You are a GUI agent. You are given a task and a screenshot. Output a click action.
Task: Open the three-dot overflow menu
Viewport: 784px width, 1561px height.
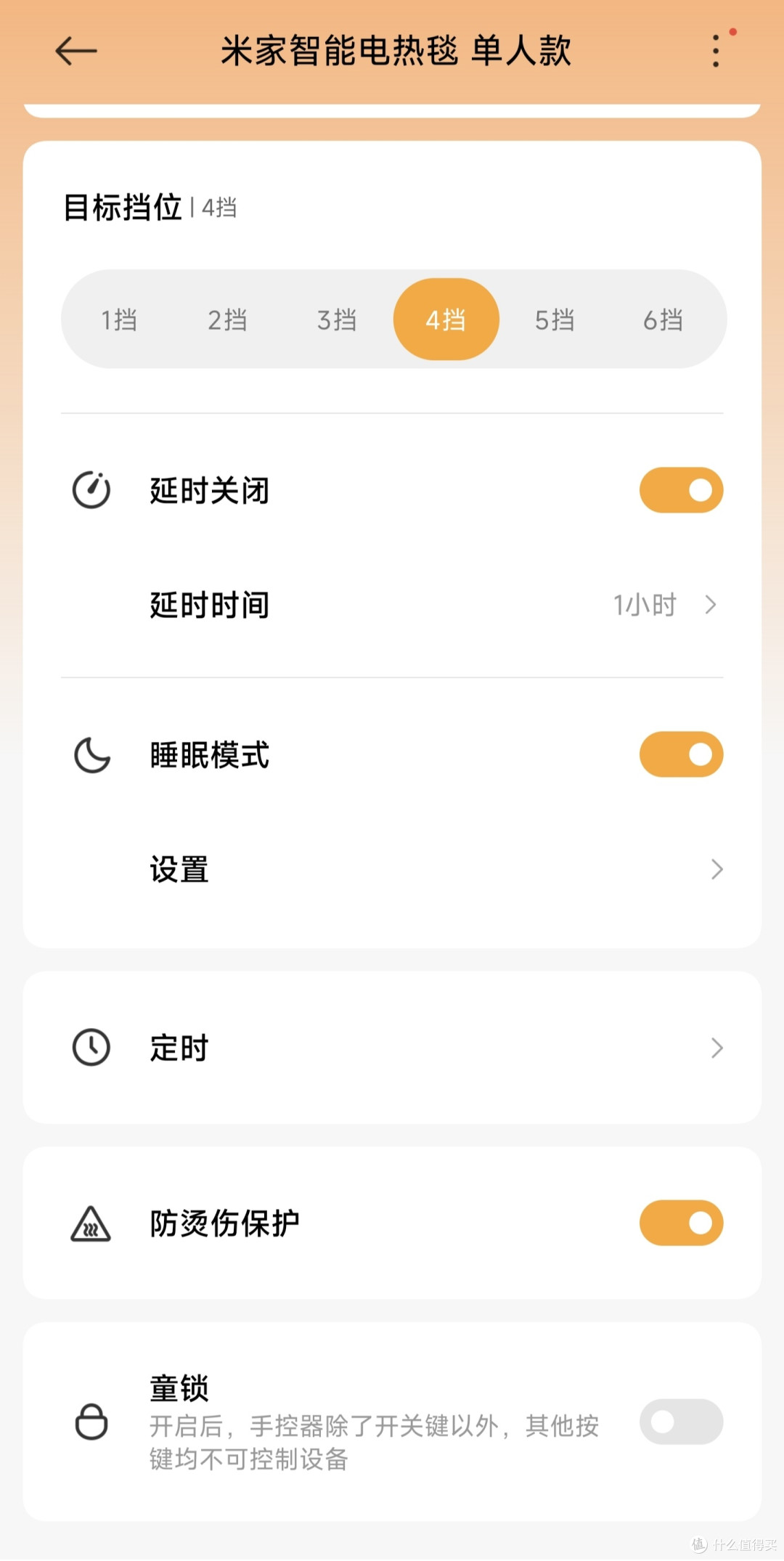click(716, 51)
